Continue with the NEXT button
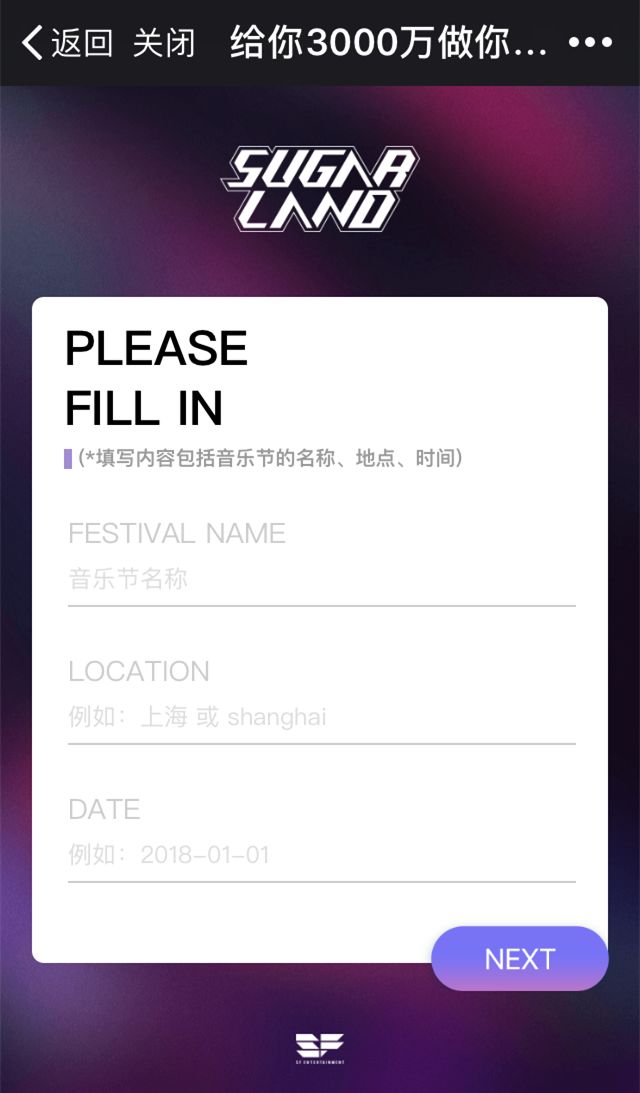This screenshot has height=1093, width=640. coord(519,959)
